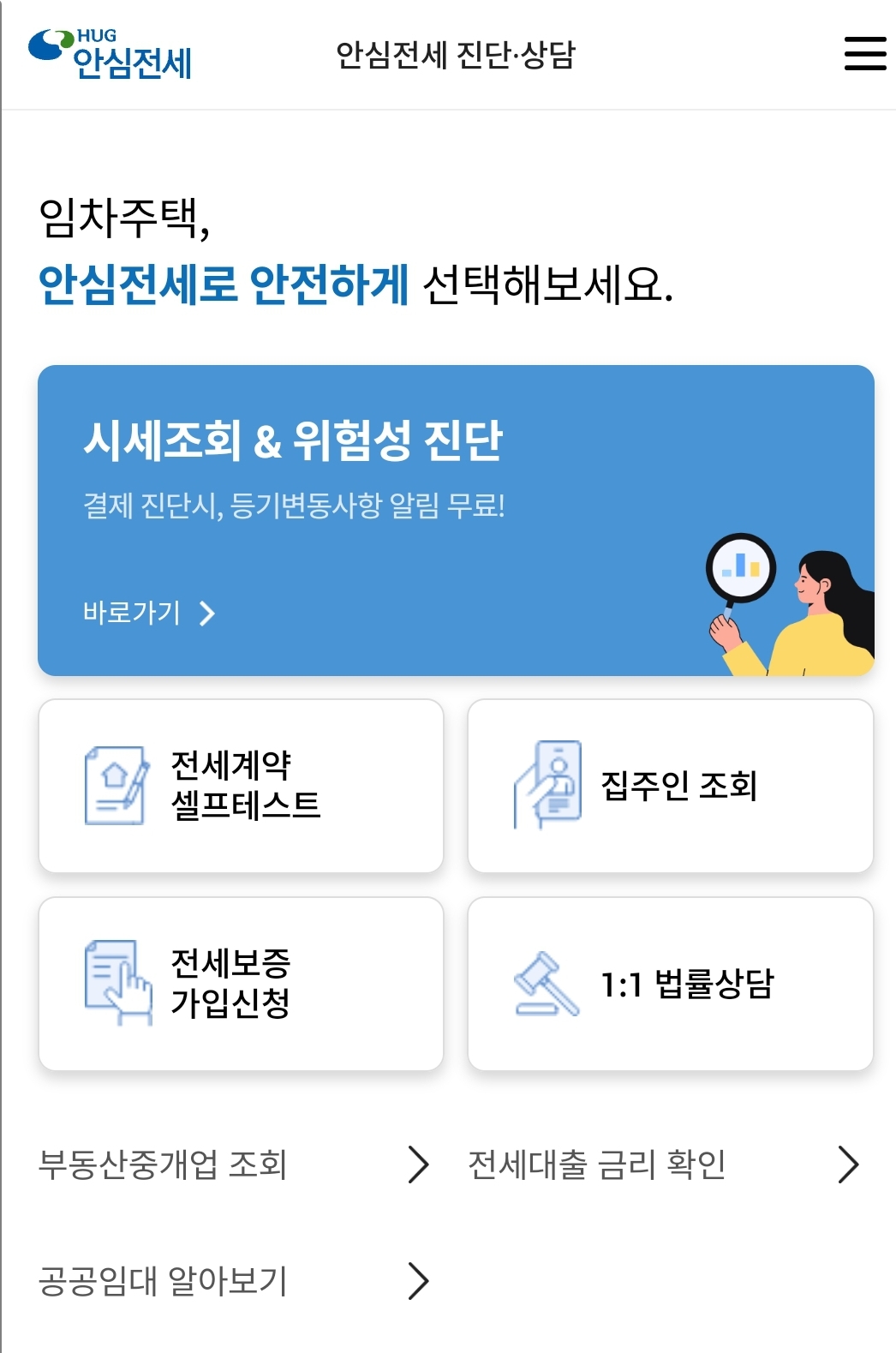Expand 부동산중개업 조회 with its chevron
The width and height of the screenshot is (896, 1353).
[419, 1163]
